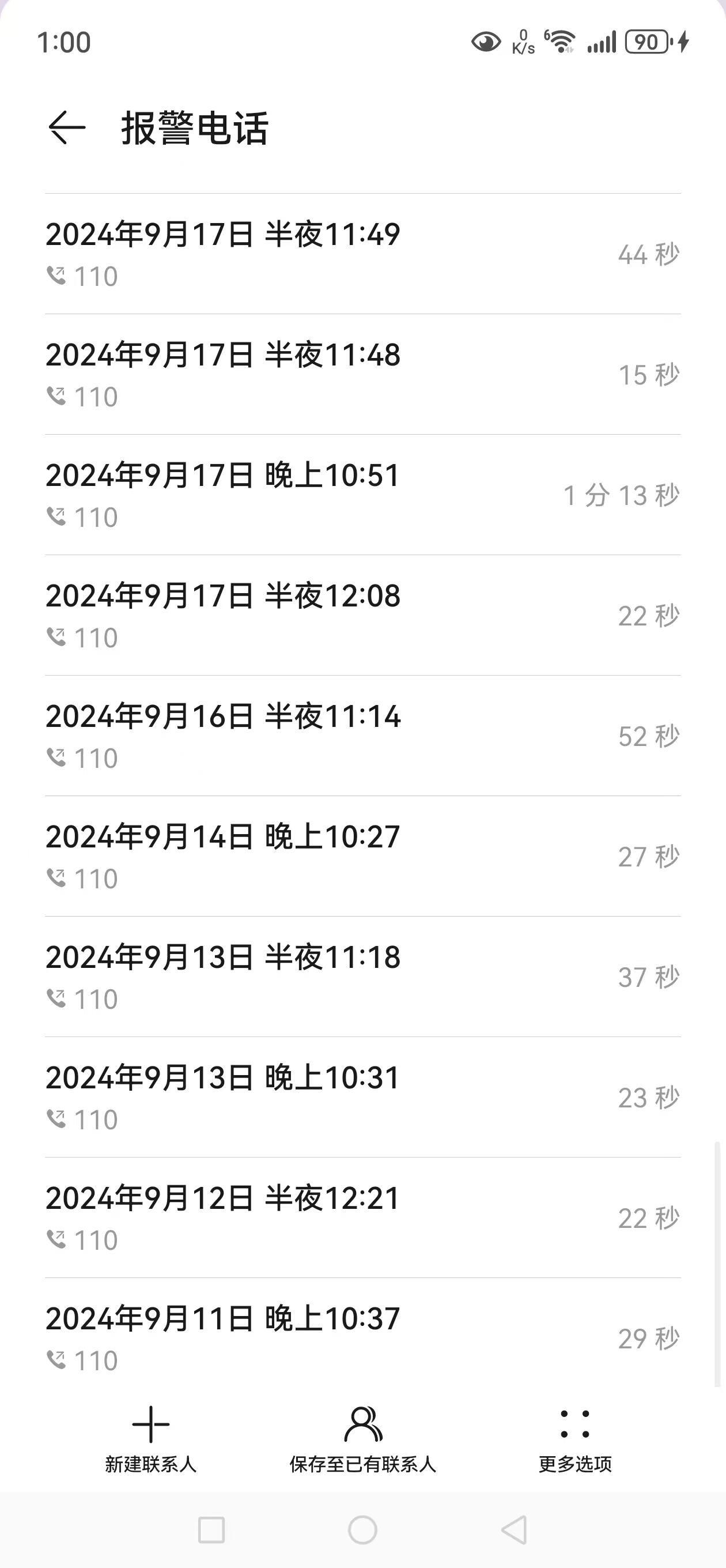
Task: Open the 9月17日 半夜12:08 call record
Action: pos(362,616)
